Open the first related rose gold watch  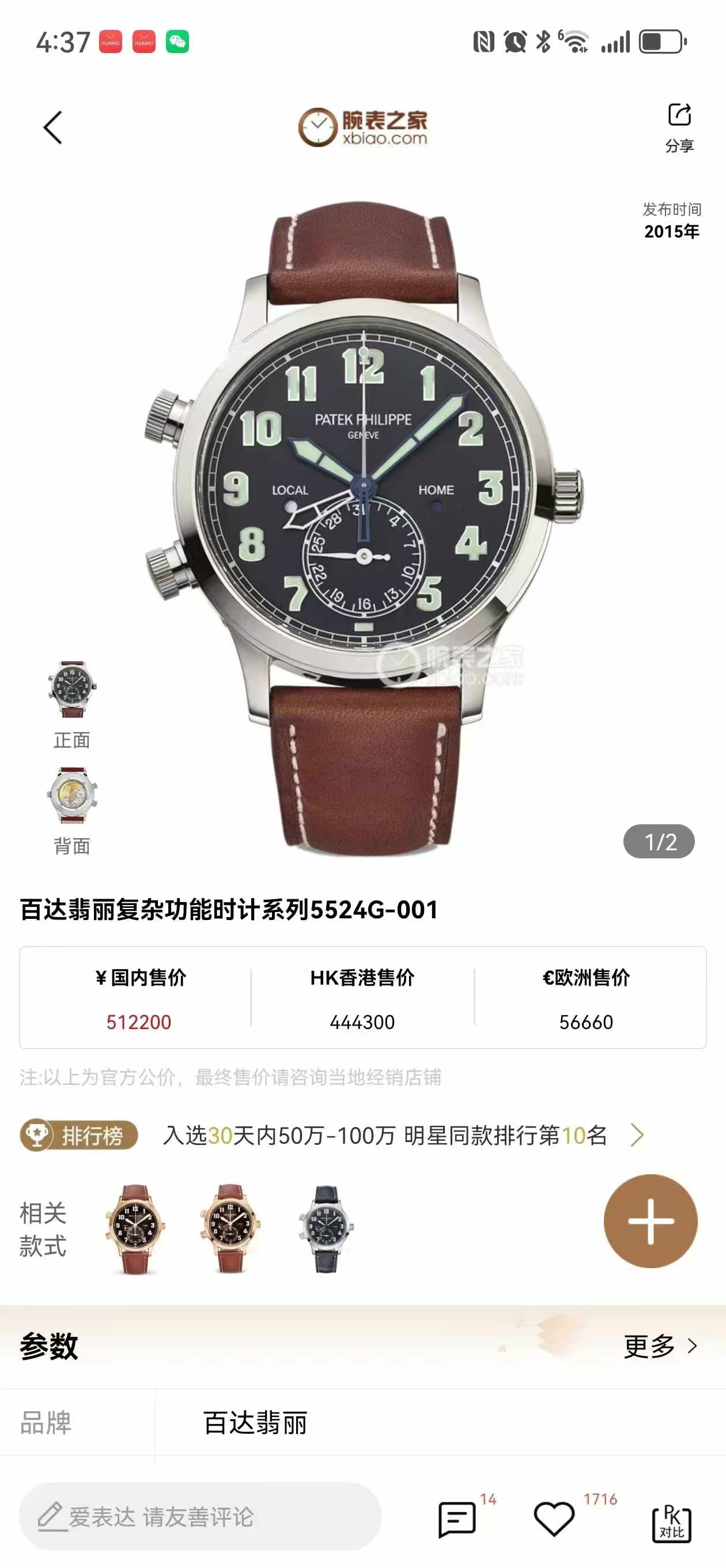point(134,1228)
